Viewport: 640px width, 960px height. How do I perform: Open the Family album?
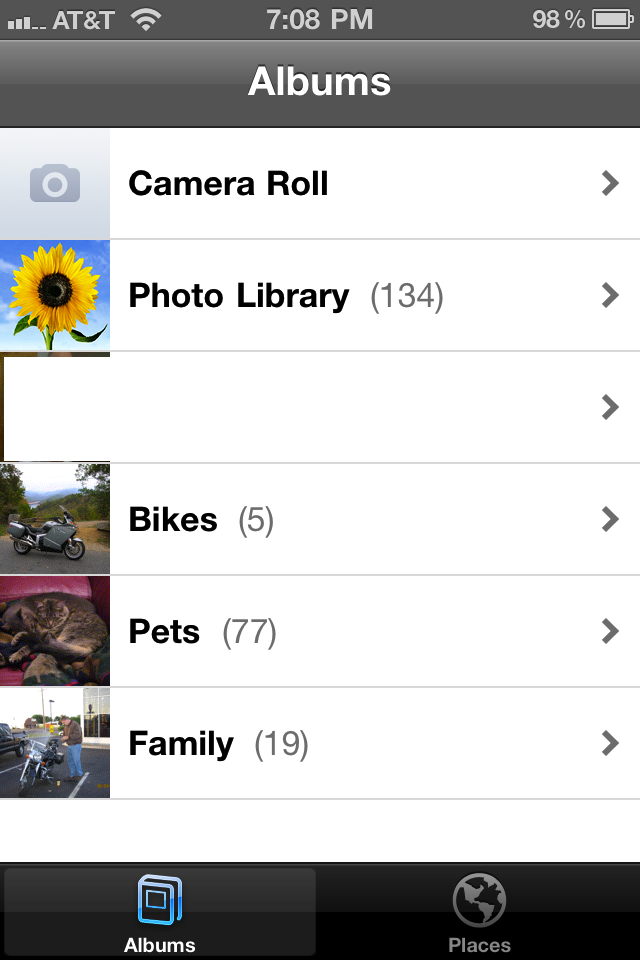coord(320,744)
